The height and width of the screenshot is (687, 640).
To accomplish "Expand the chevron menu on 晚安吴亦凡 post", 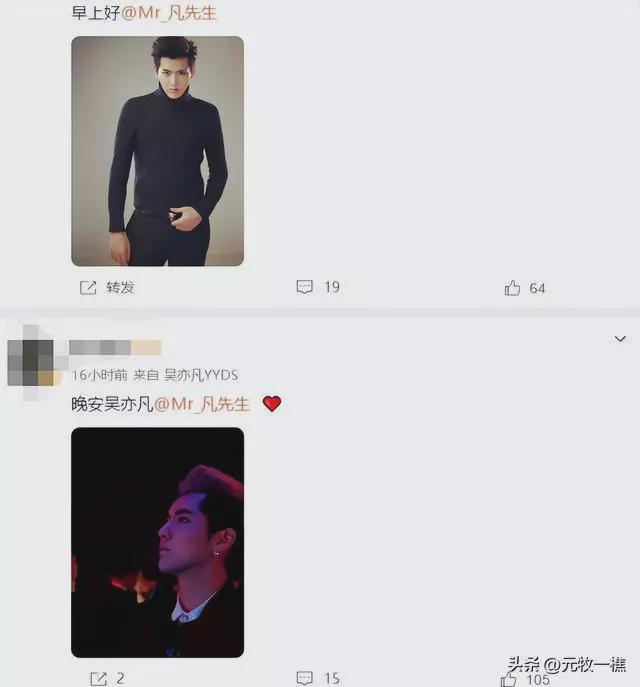I will coord(620,340).
